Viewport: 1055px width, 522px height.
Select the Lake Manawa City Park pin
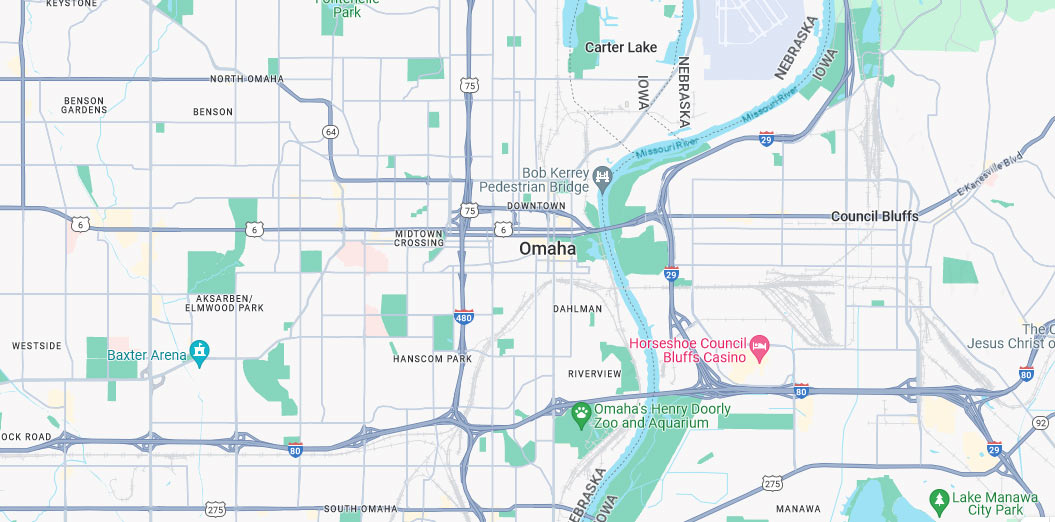tap(938, 498)
